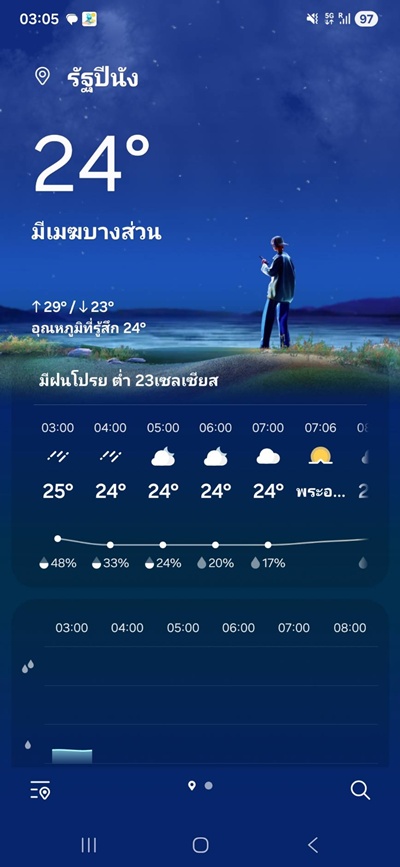Image resolution: width=400 pixels, height=867 pixels.
Task: Tap the location pin beside รัฐปีนัง
Action: 42,76
